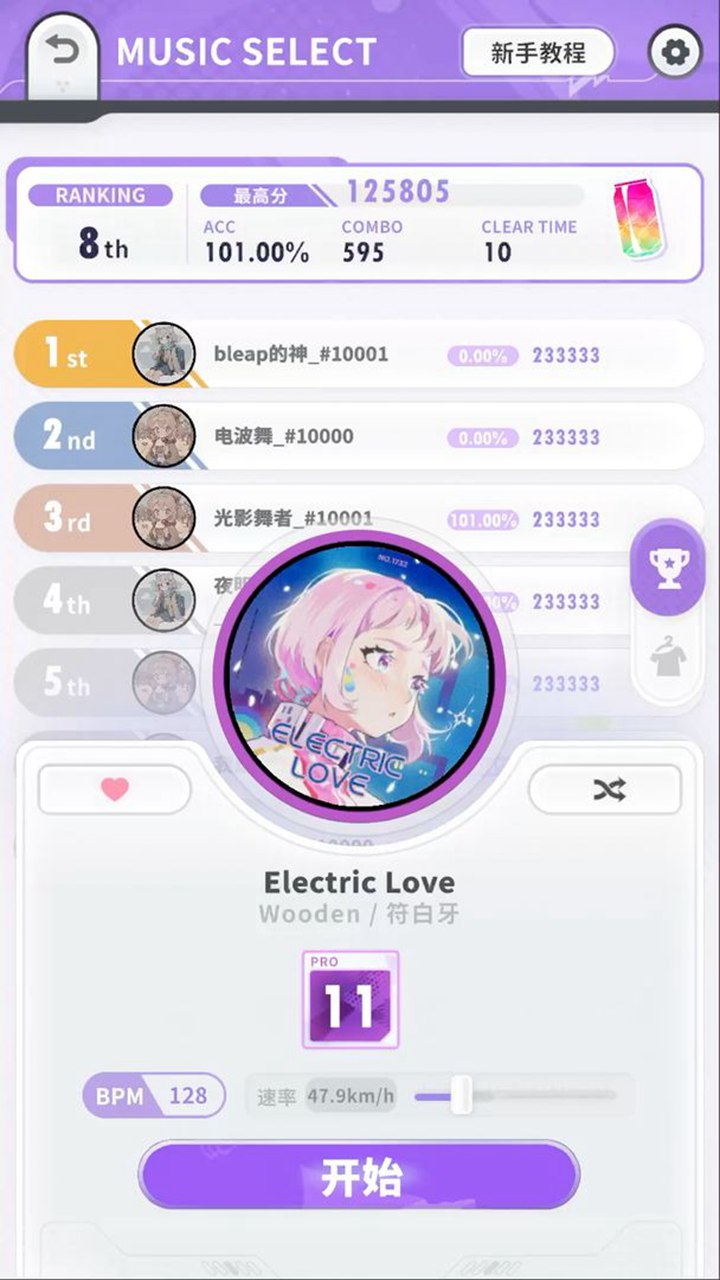Open the settings gear
The image size is (720, 1280).
pyautogui.click(x=675, y=52)
